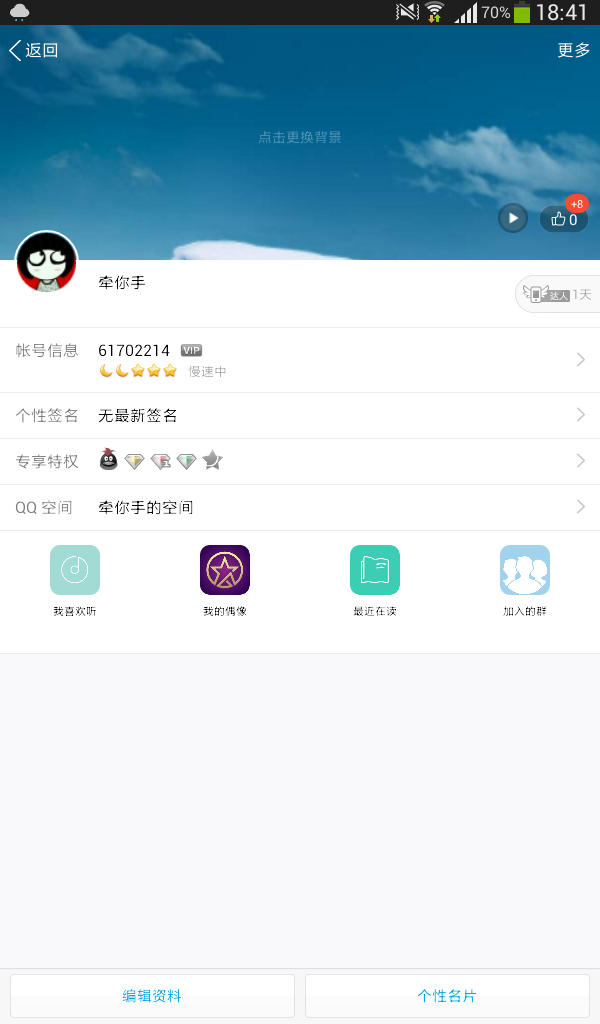The height and width of the screenshot is (1024, 600).
Task: Go back using the 返回 button
Action: click(x=34, y=50)
